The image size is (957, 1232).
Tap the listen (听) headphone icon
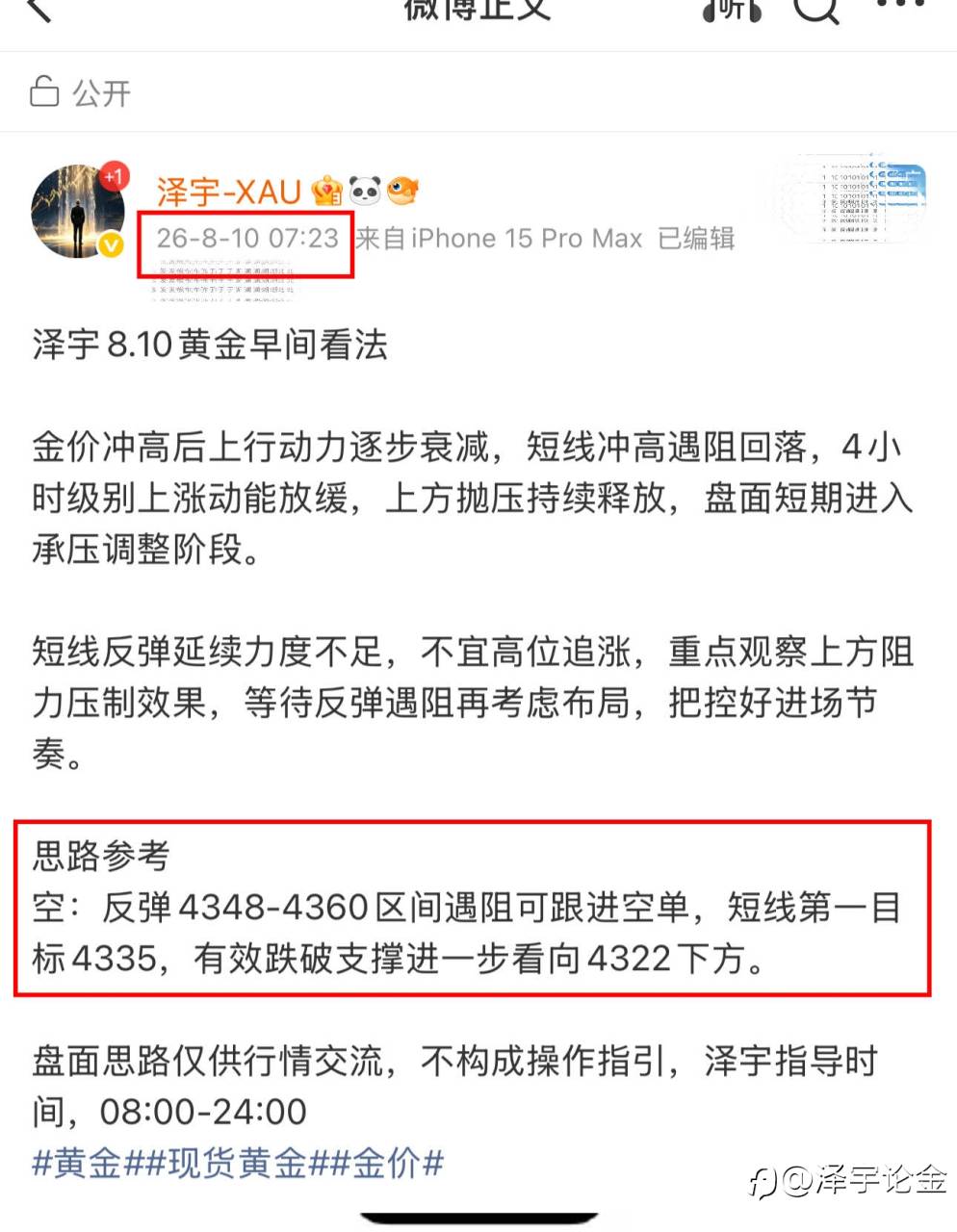(x=732, y=10)
